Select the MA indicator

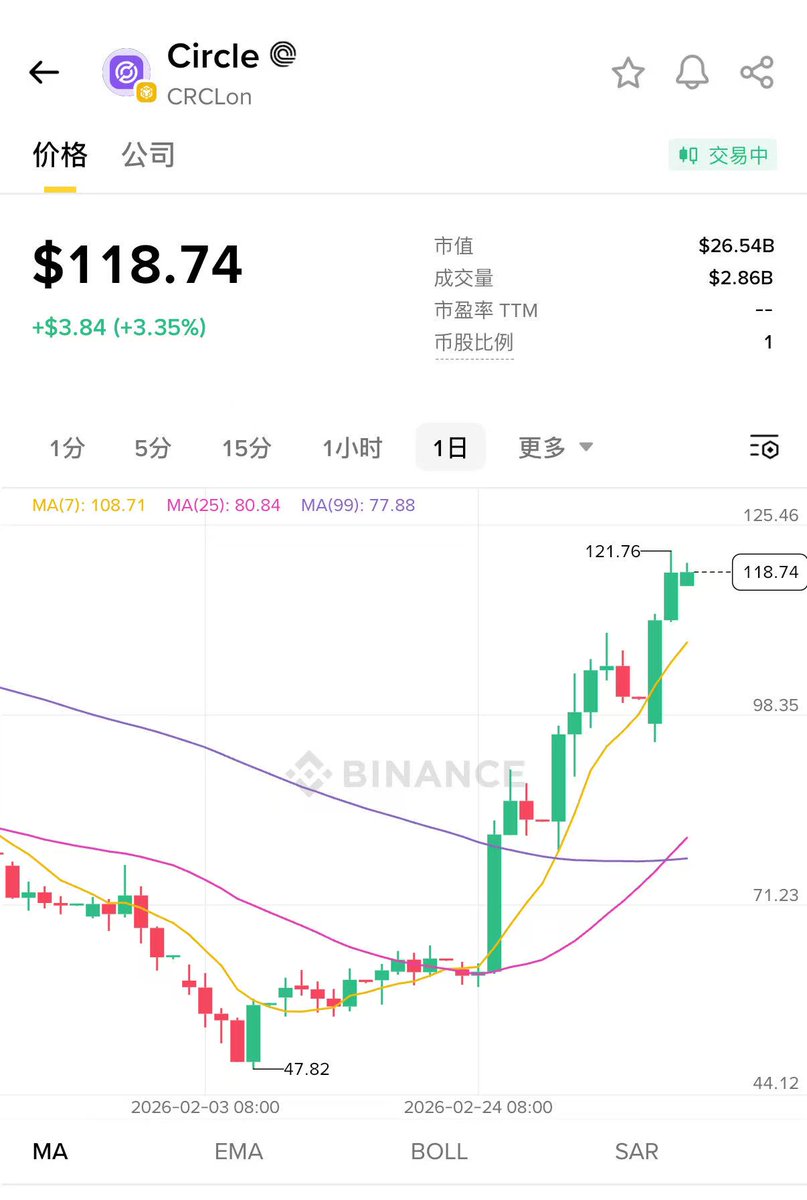(x=50, y=1151)
